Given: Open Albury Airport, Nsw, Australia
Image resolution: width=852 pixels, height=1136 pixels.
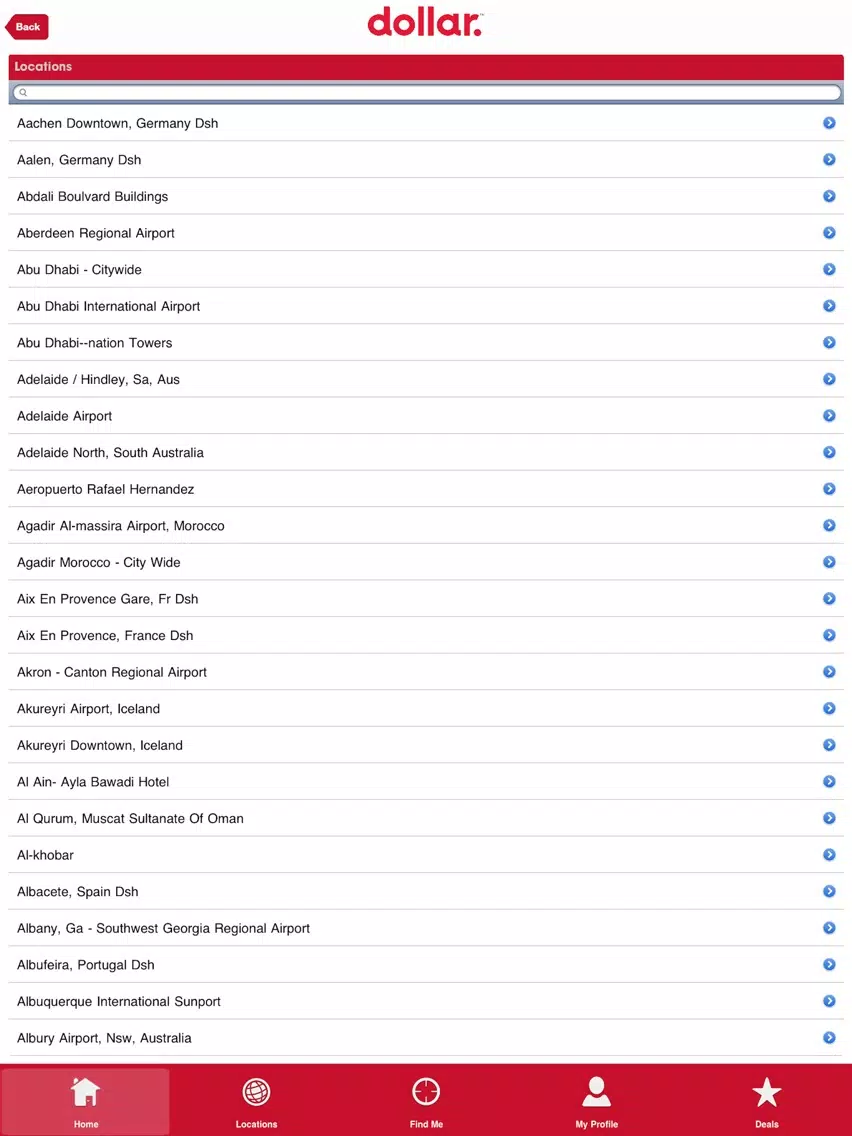Looking at the screenshot, I should click(426, 1038).
